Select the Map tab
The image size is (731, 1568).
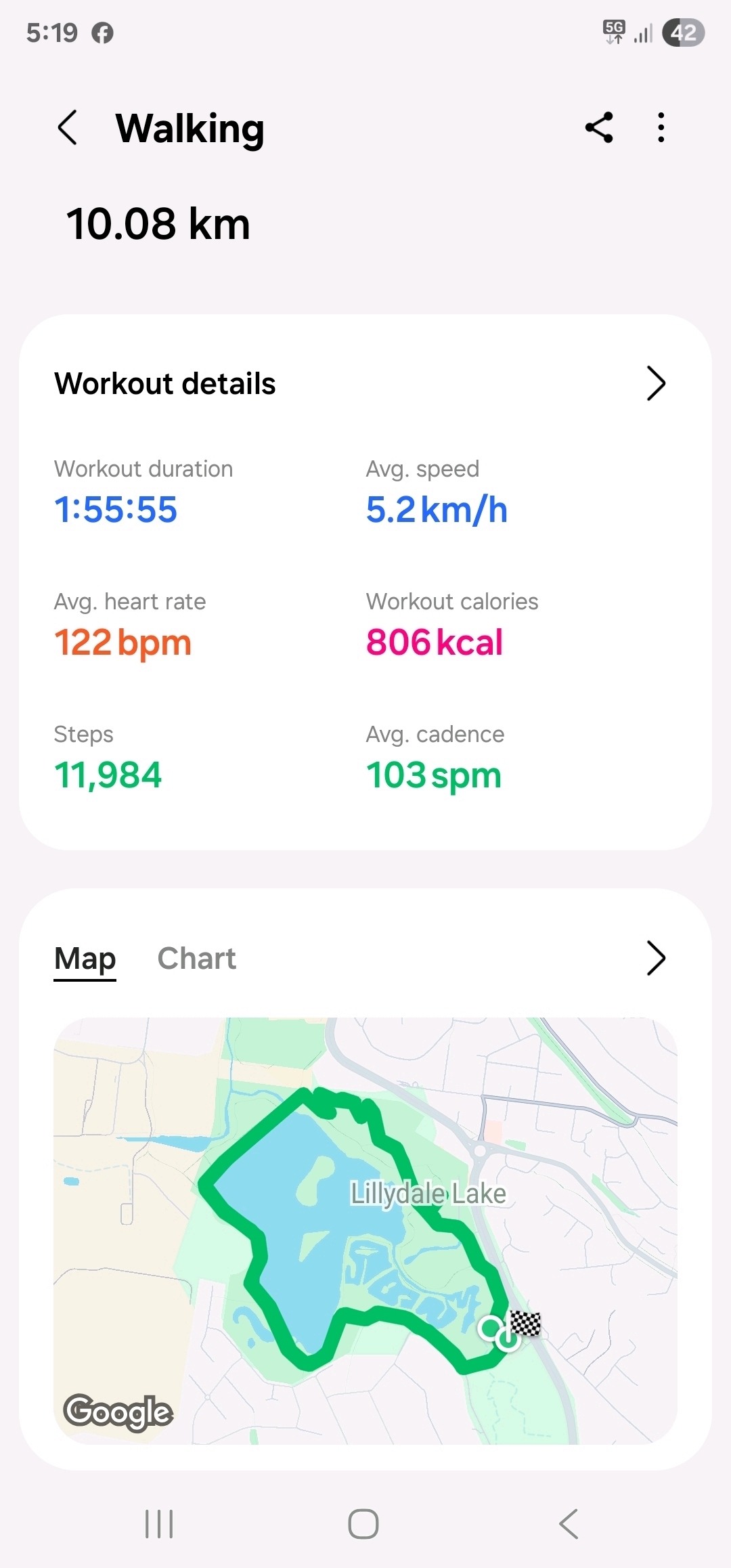click(85, 959)
